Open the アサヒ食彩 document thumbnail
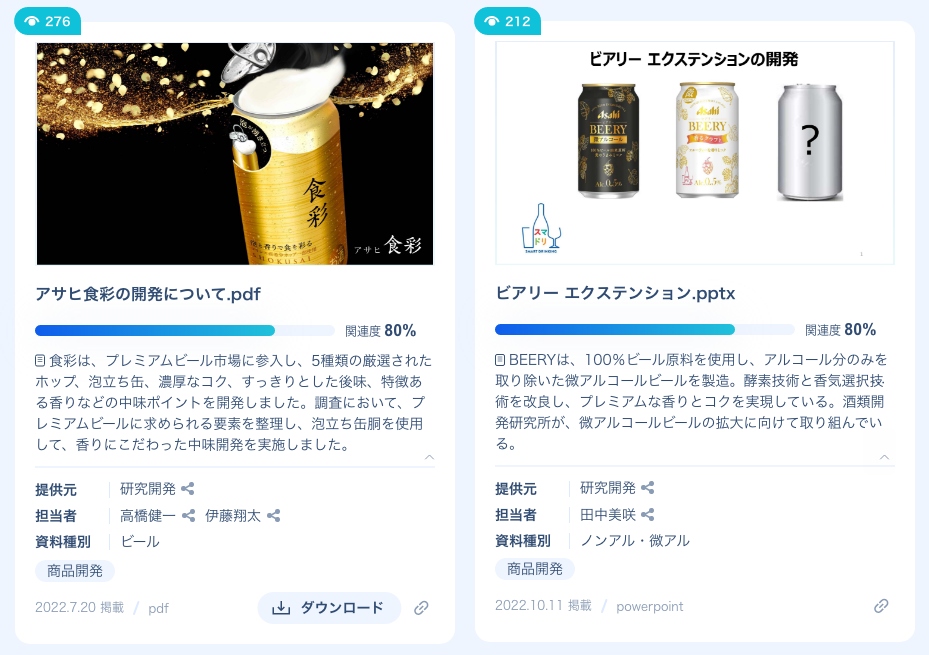The width and height of the screenshot is (929, 655). [x=235, y=153]
